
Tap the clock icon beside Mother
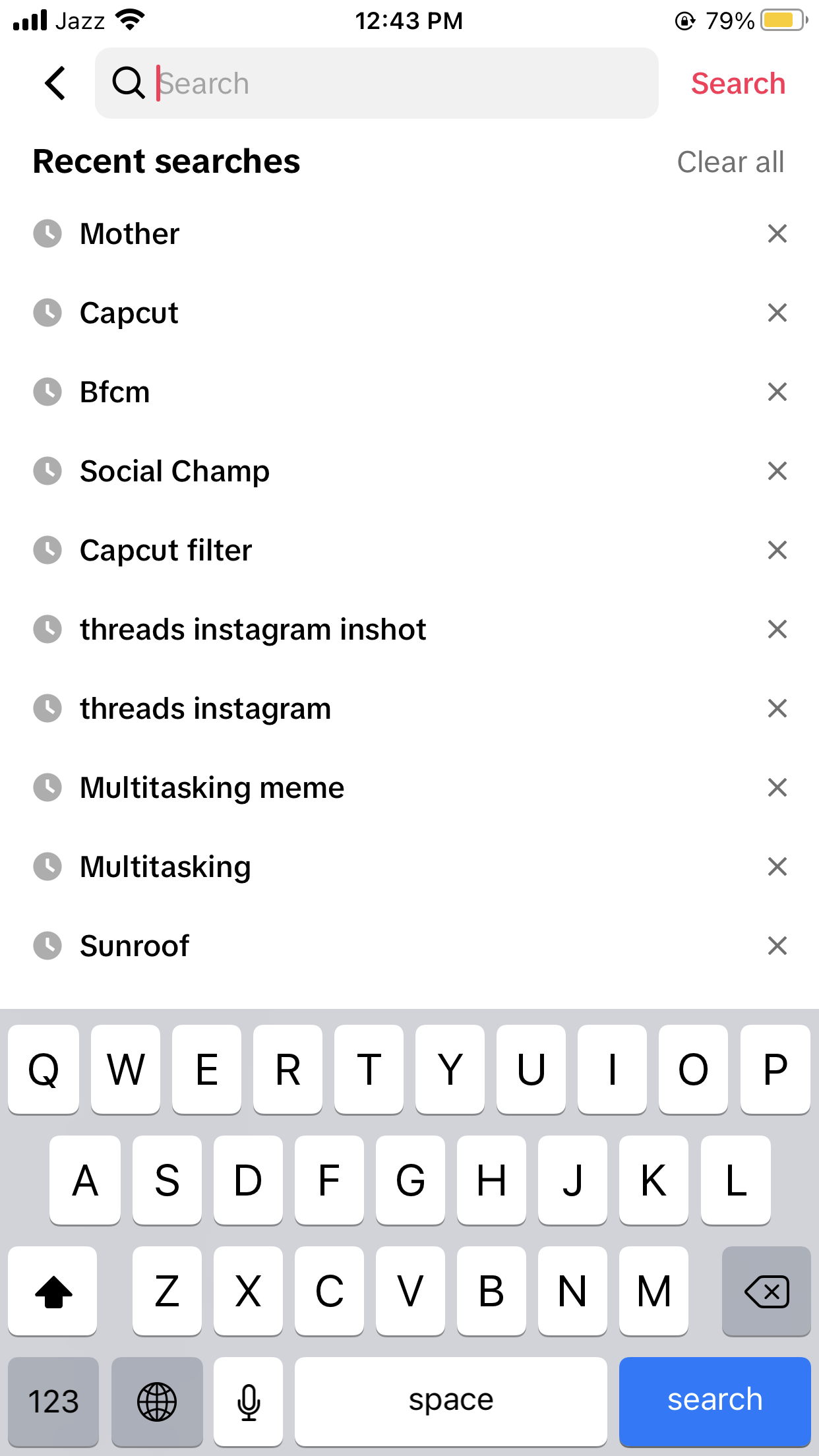[x=47, y=233]
